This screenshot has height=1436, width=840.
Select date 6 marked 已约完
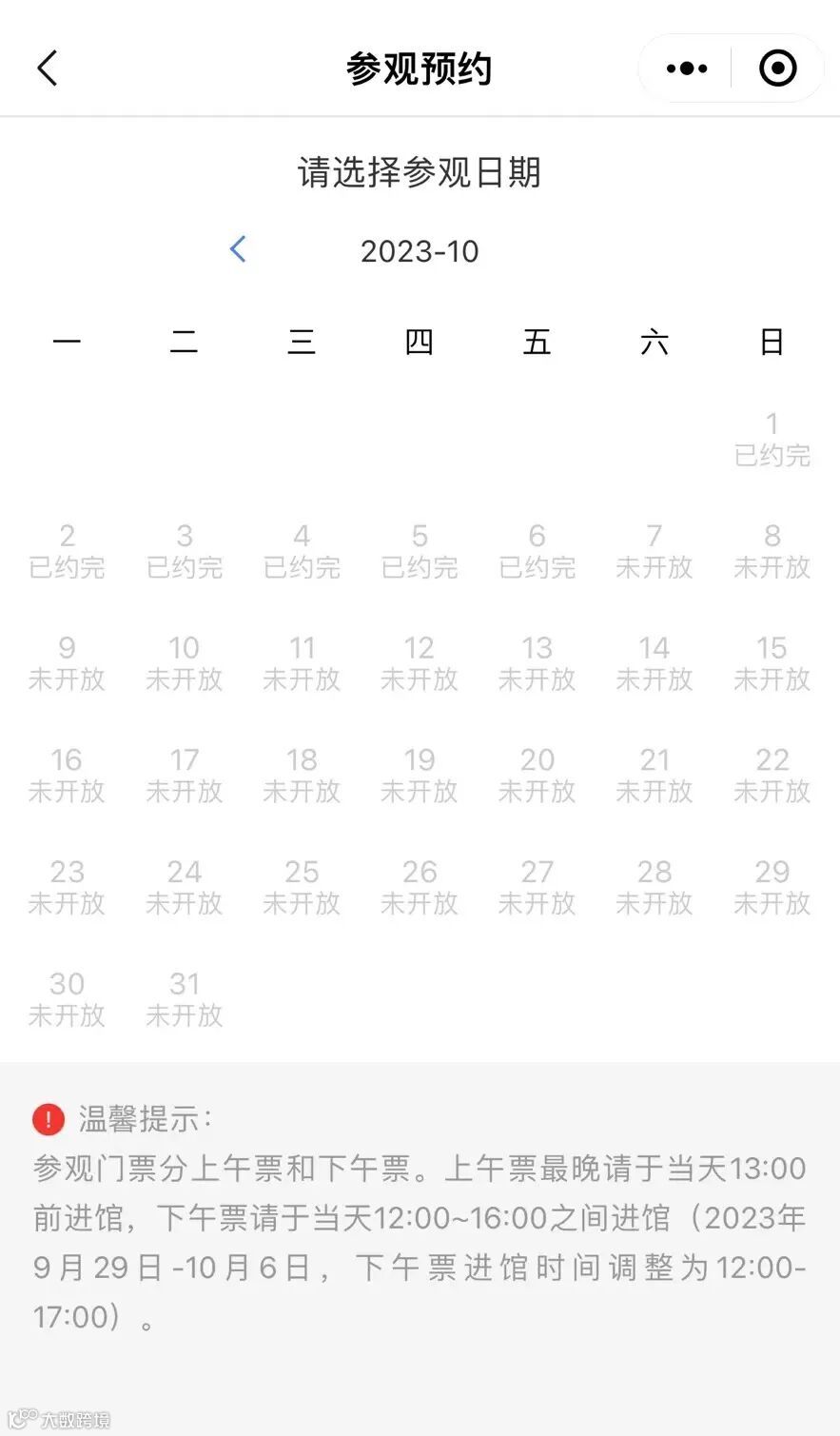(537, 551)
